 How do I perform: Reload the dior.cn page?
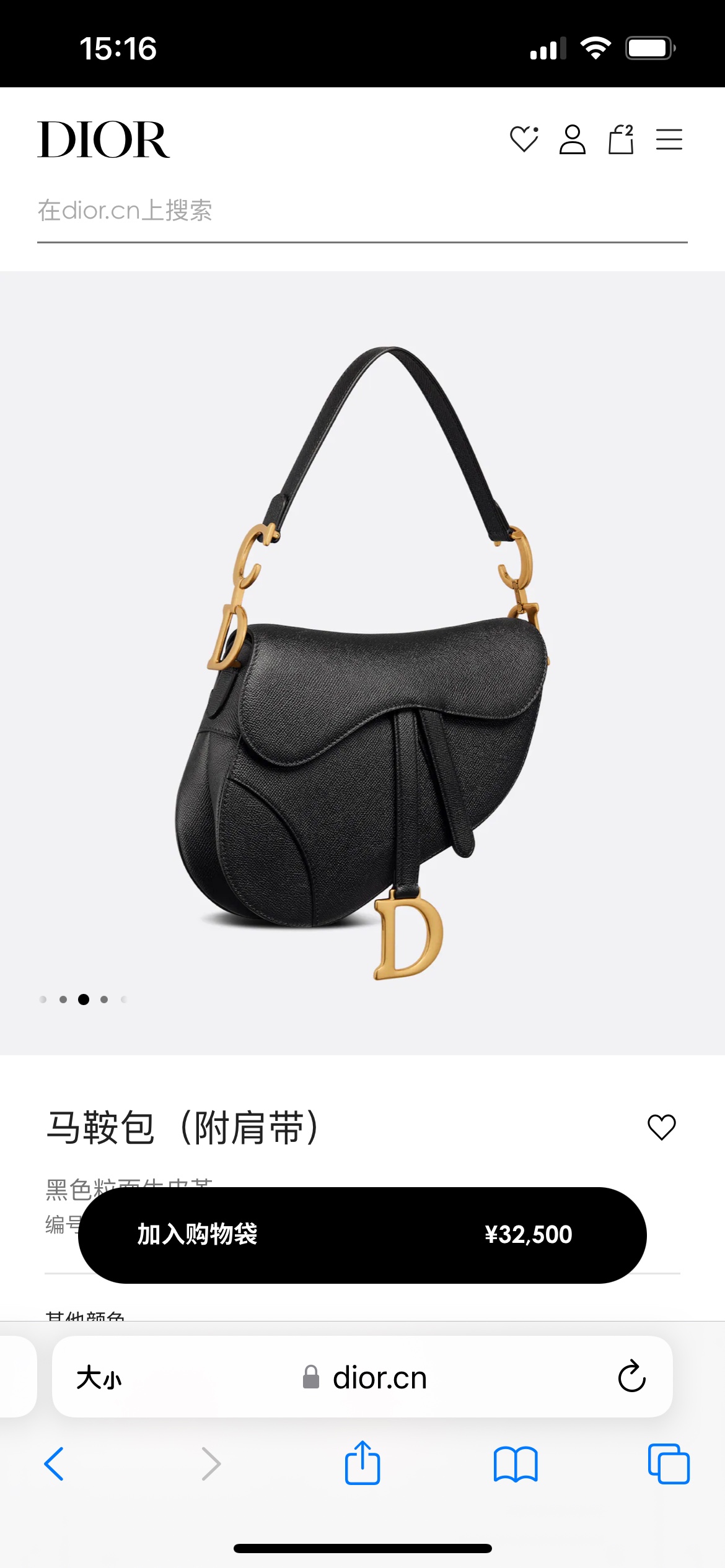[x=632, y=1377]
